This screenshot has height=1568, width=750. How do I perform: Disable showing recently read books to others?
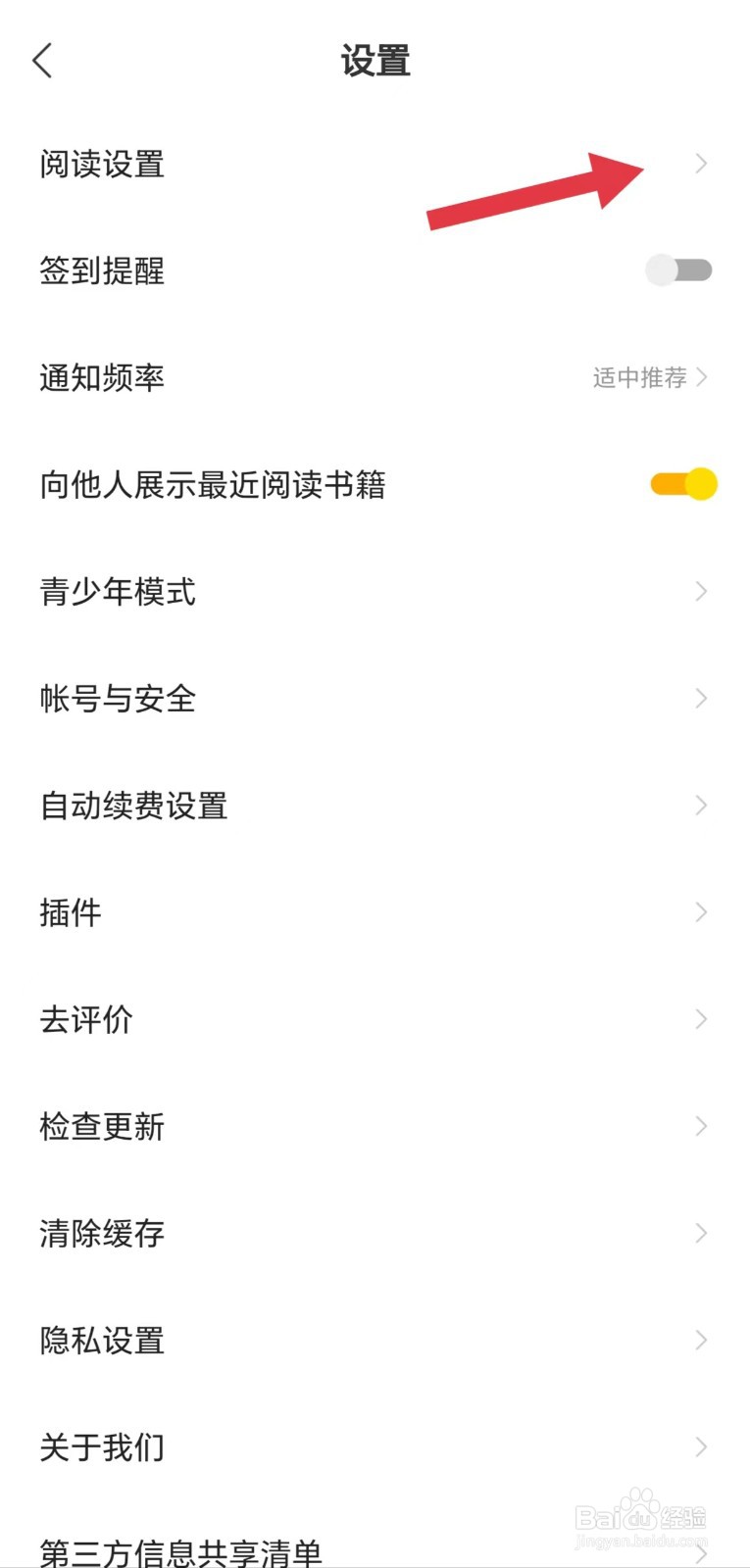(680, 484)
